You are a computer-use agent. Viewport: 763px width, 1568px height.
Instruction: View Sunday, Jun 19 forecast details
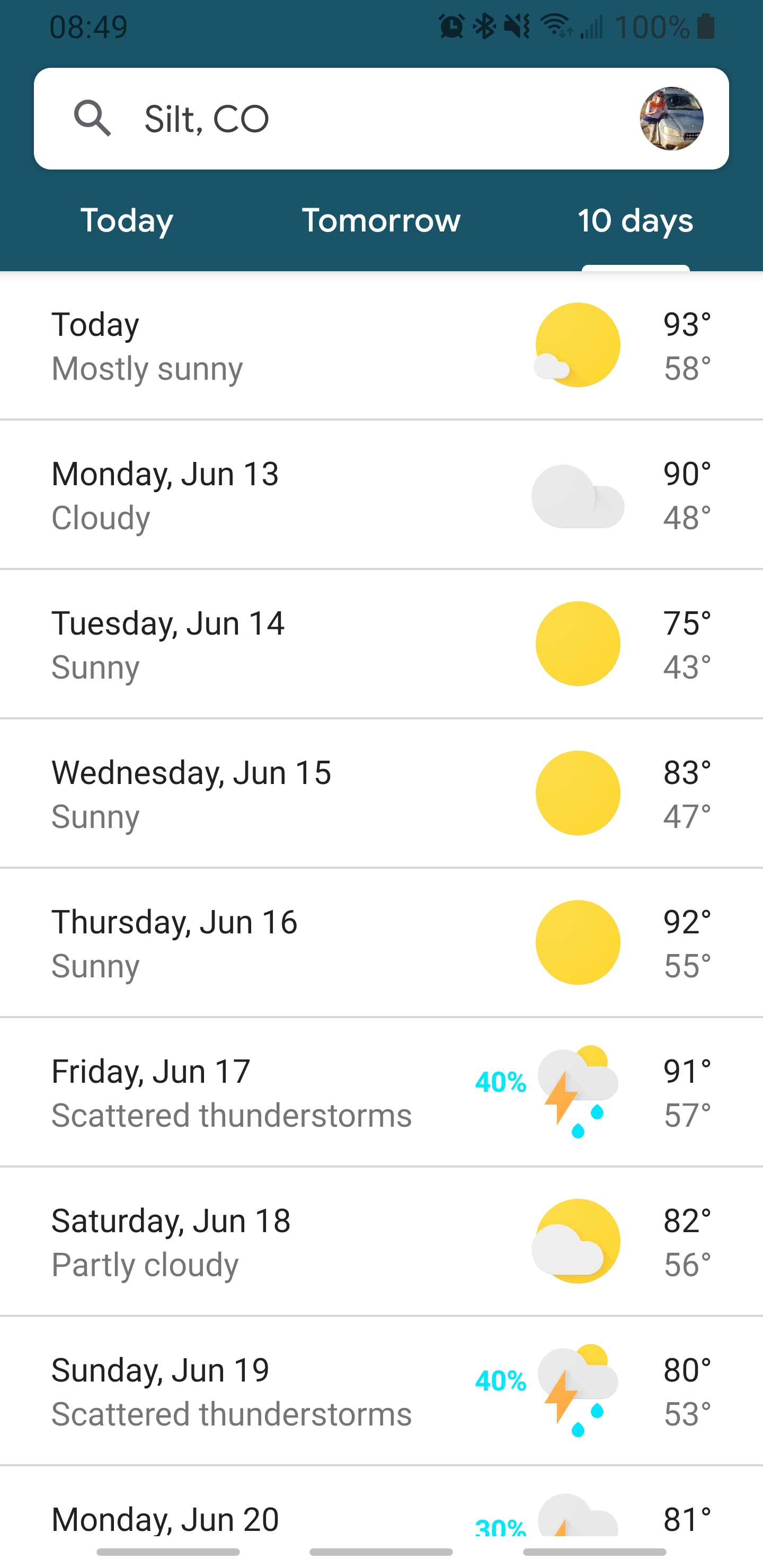tap(381, 1390)
